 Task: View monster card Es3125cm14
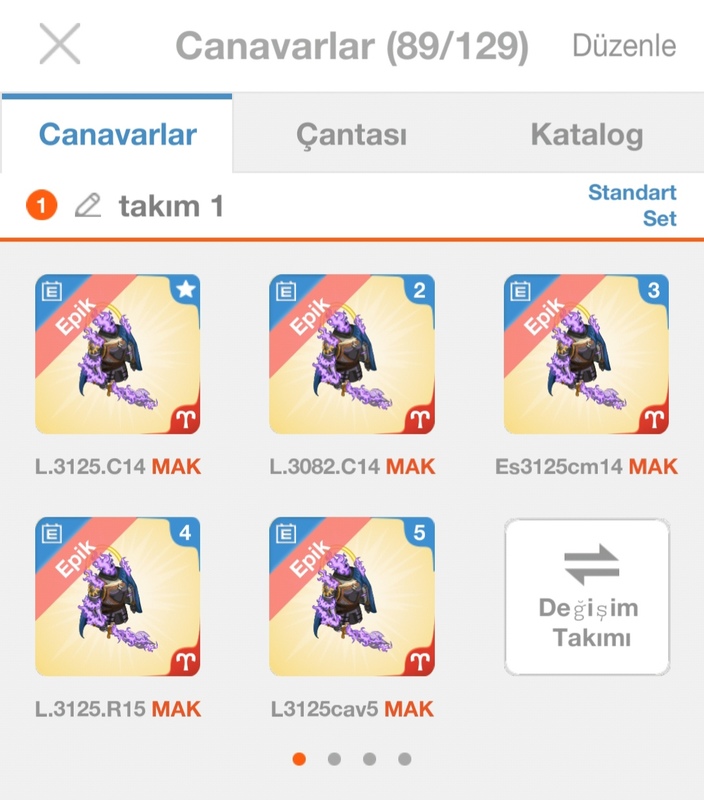tap(586, 353)
